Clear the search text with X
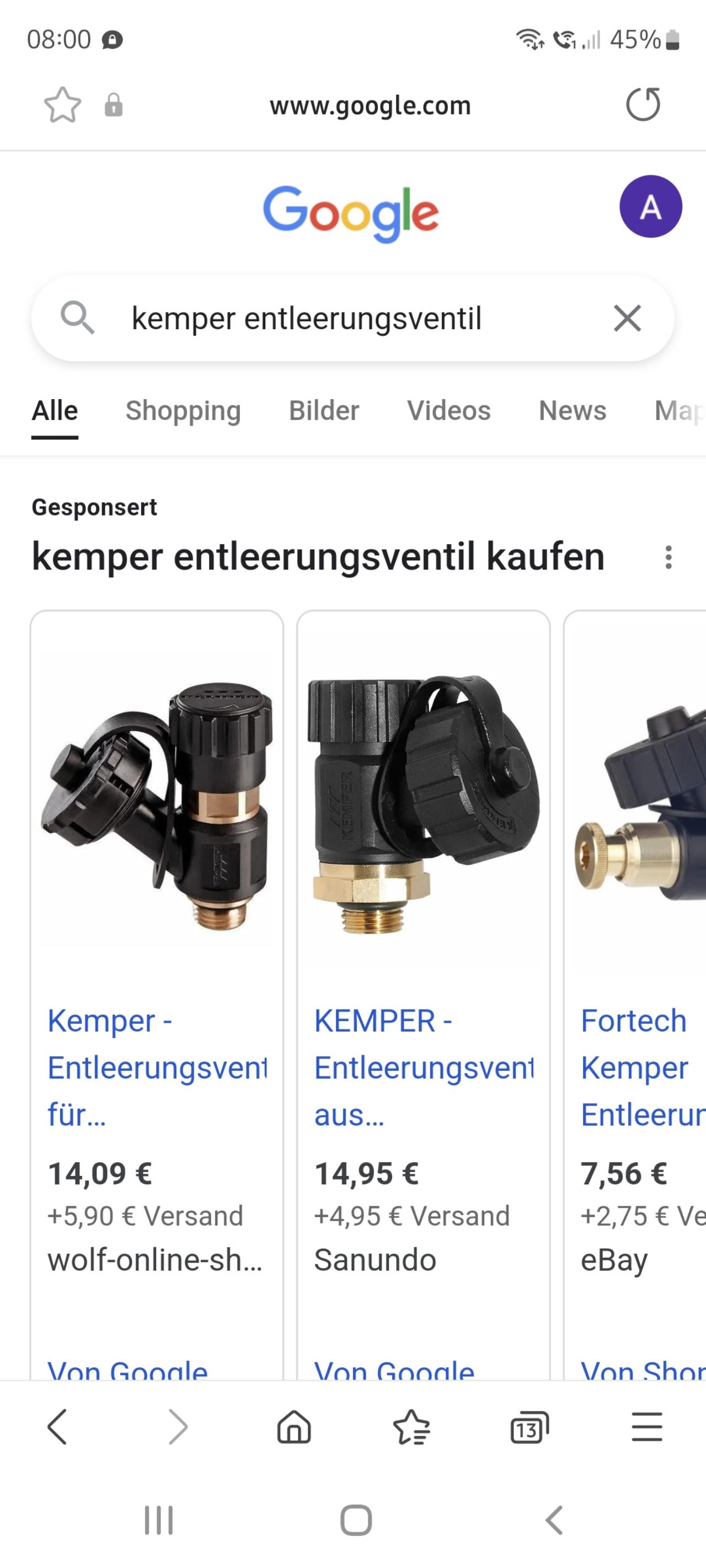 (628, 318)
